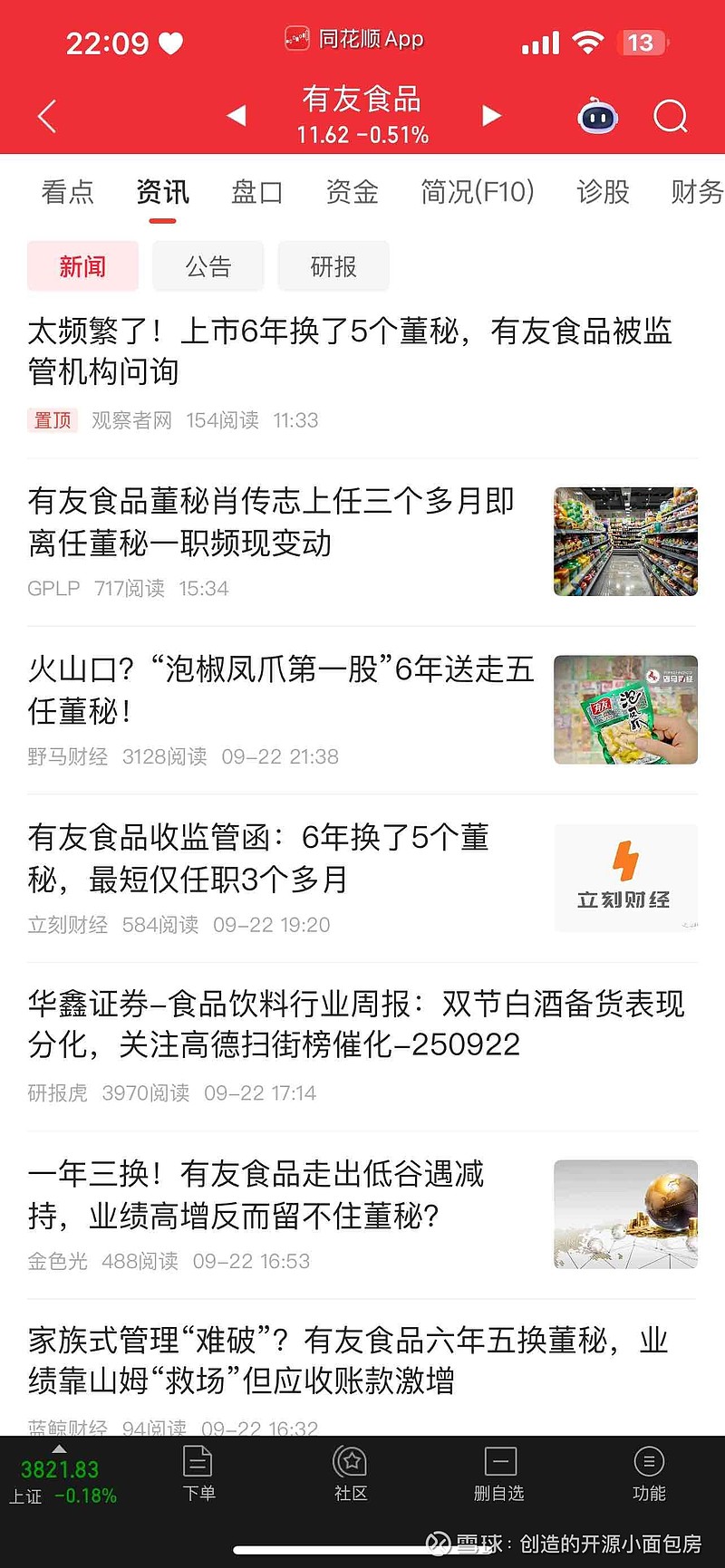Switch to the 资金 tab
725x1568 pixels.
tap(352, 192)
